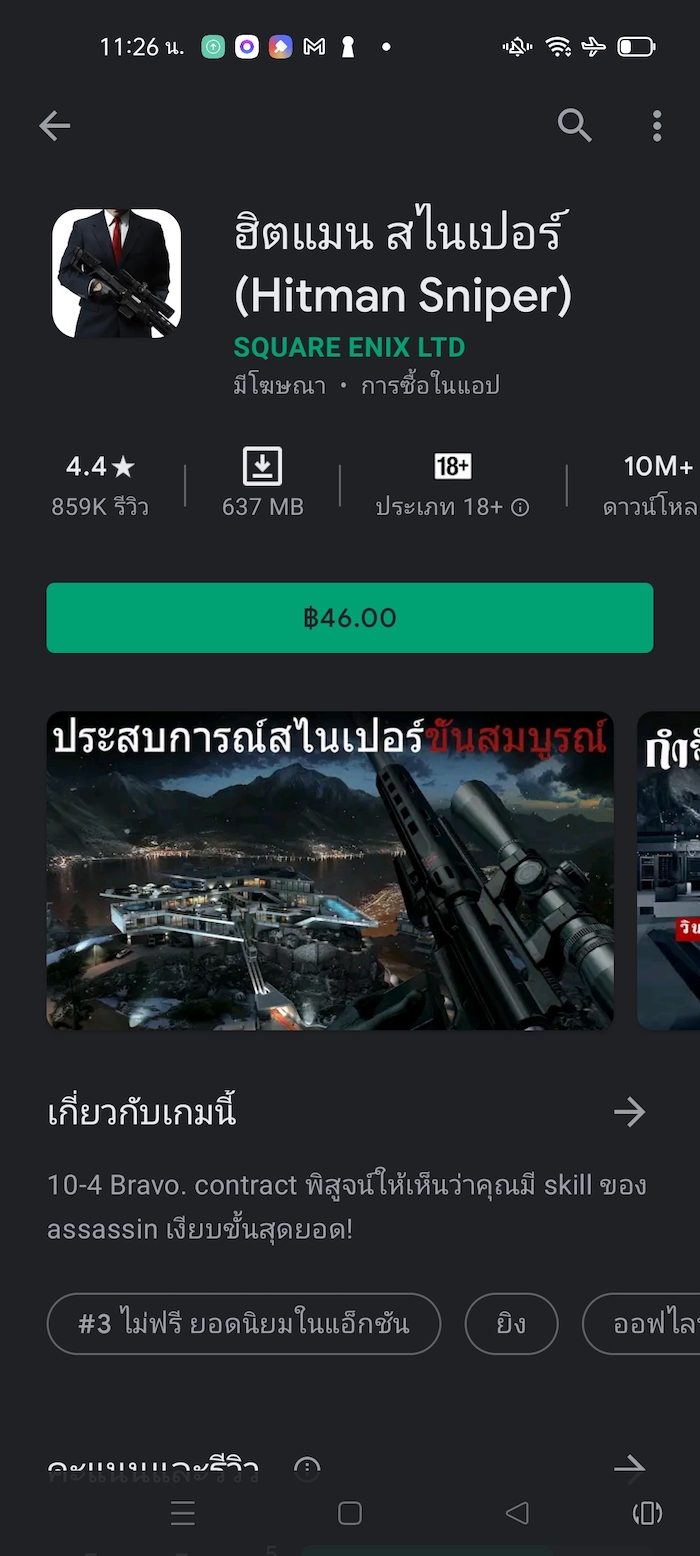Open SQUARE ENIX LTD developer page
The image size is (700, 1556).
tap(349, 348)
